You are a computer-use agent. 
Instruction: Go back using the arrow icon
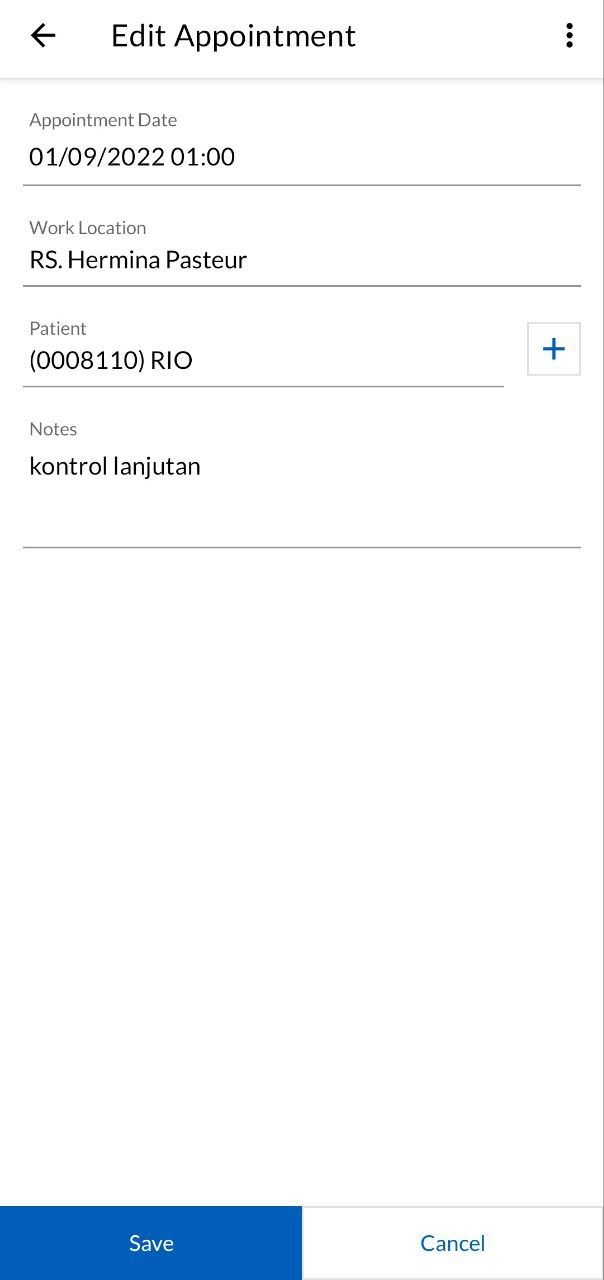(43, 36)
